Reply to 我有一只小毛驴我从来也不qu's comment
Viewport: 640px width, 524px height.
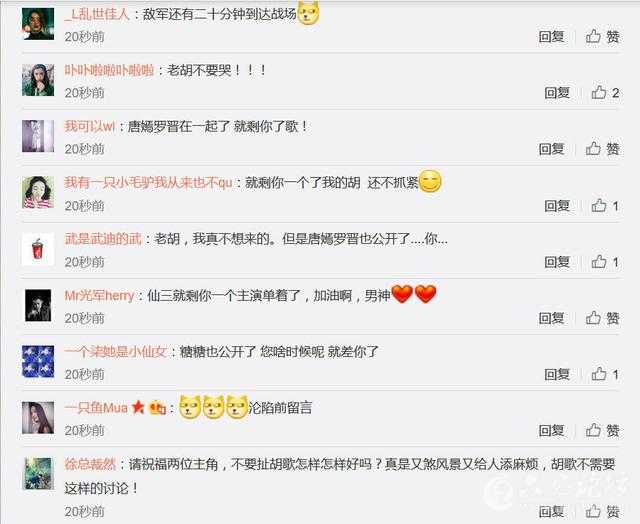[557, 206]
